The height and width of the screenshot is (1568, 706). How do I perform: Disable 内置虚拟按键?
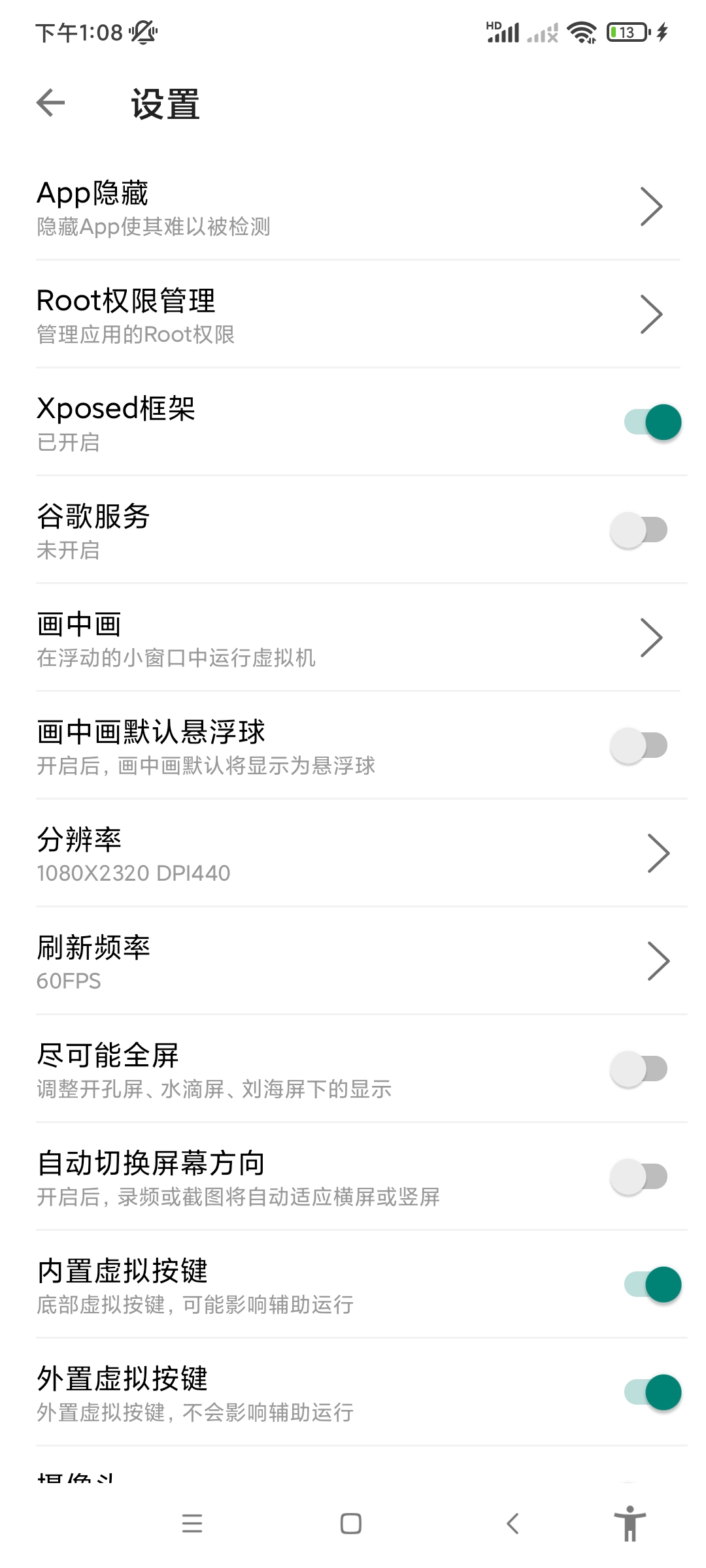[x=652, y=1284]
